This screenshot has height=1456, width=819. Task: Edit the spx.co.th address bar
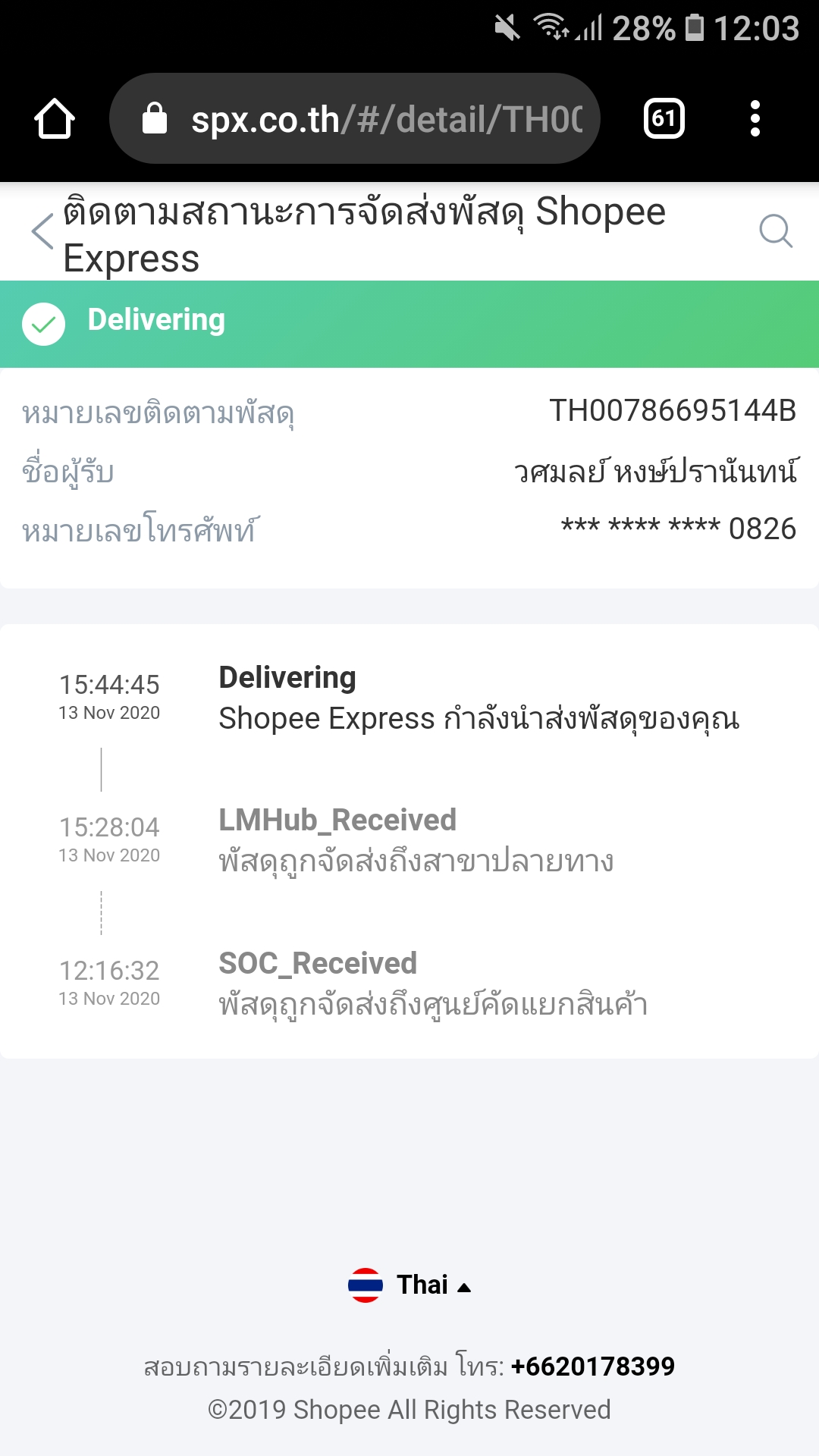pos(355,118)
